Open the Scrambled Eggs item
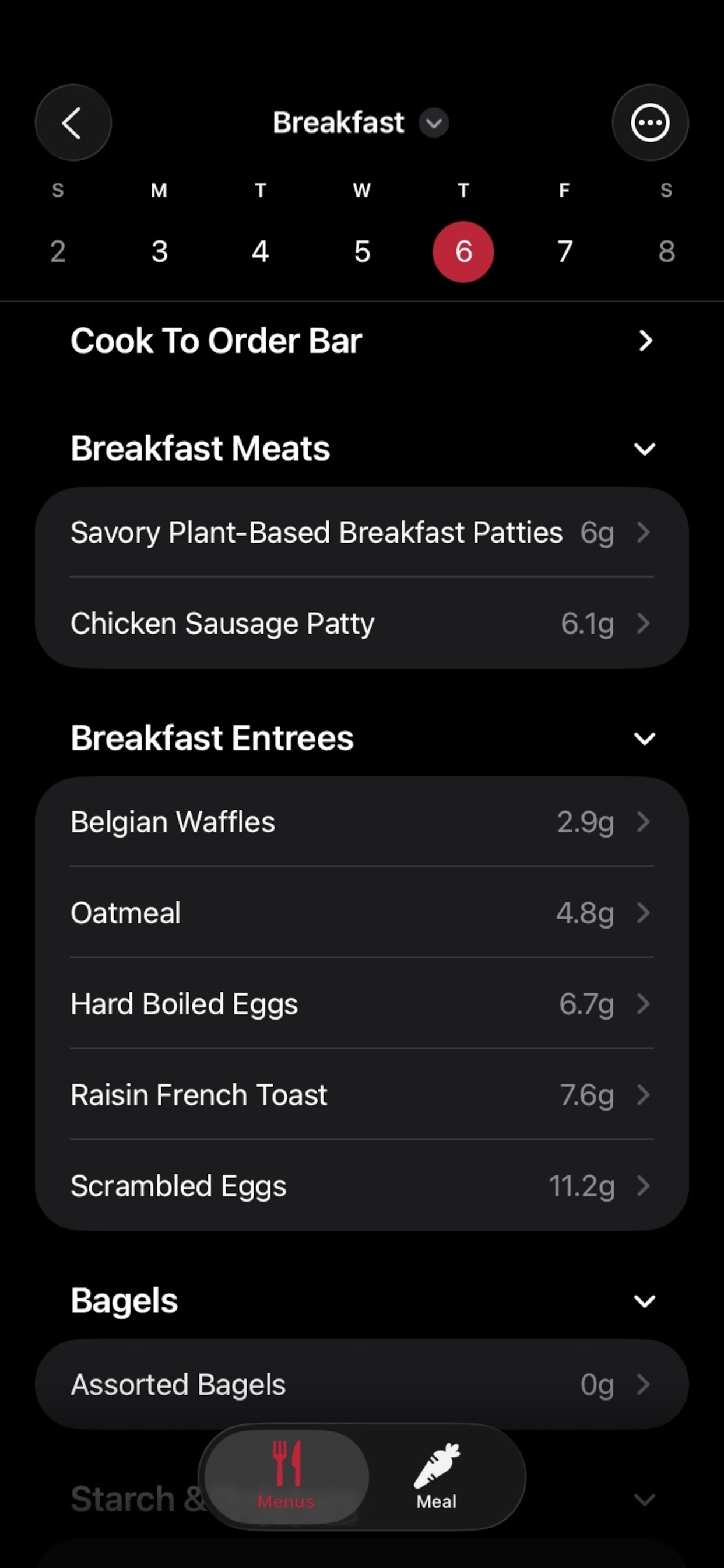This screenshot has height=1568, width=724. point(362,1186)
